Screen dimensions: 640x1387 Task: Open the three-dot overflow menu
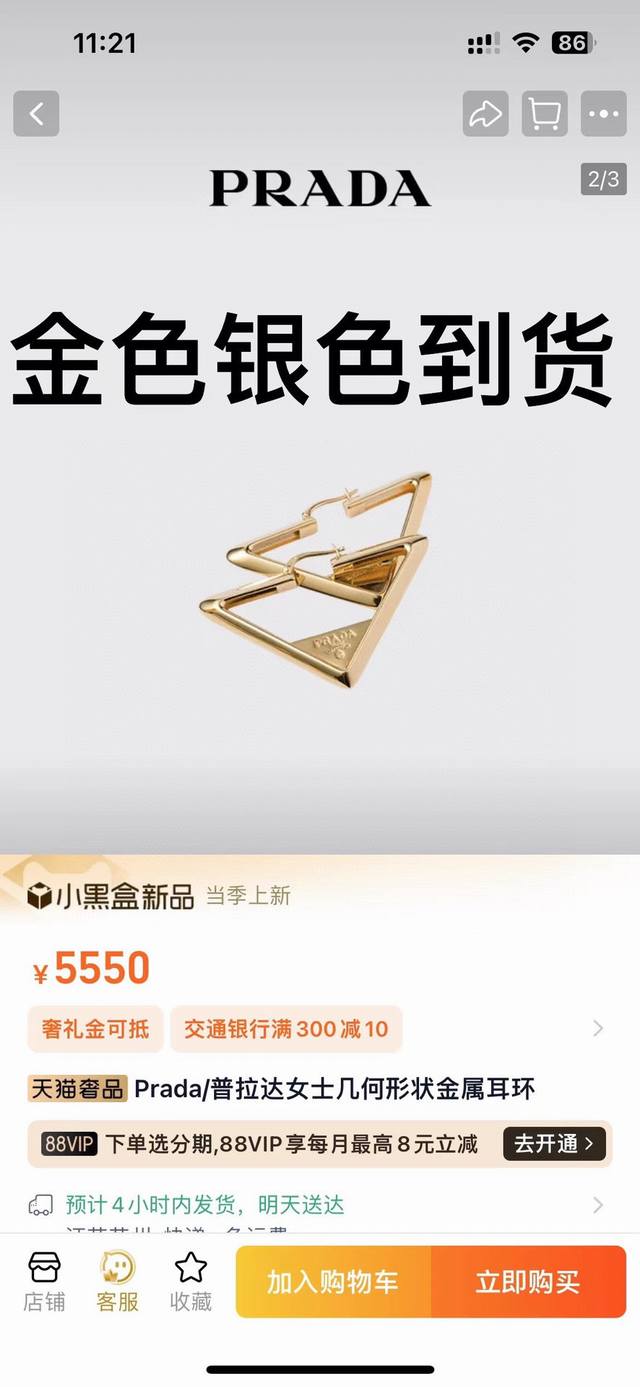[x=604, y=114]
